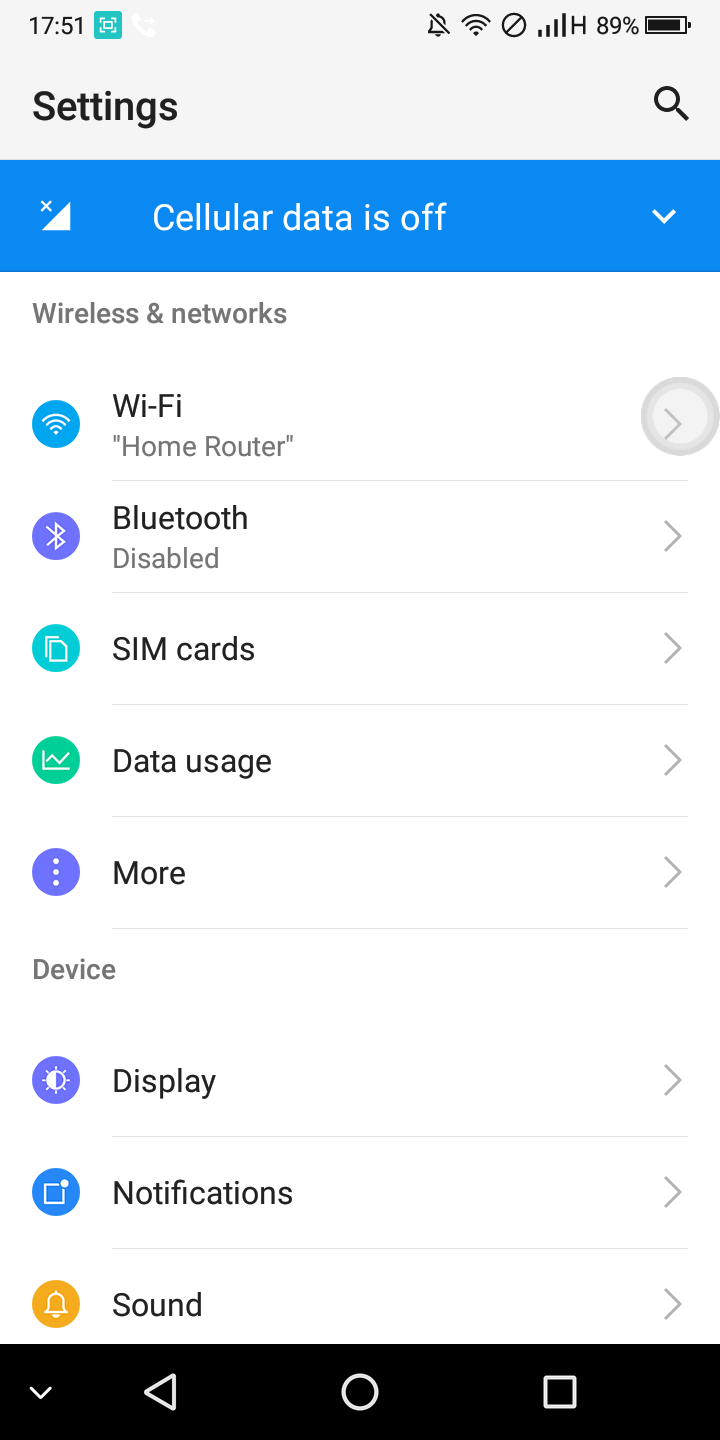Open Wi-Fi settings

click(360, 424)
